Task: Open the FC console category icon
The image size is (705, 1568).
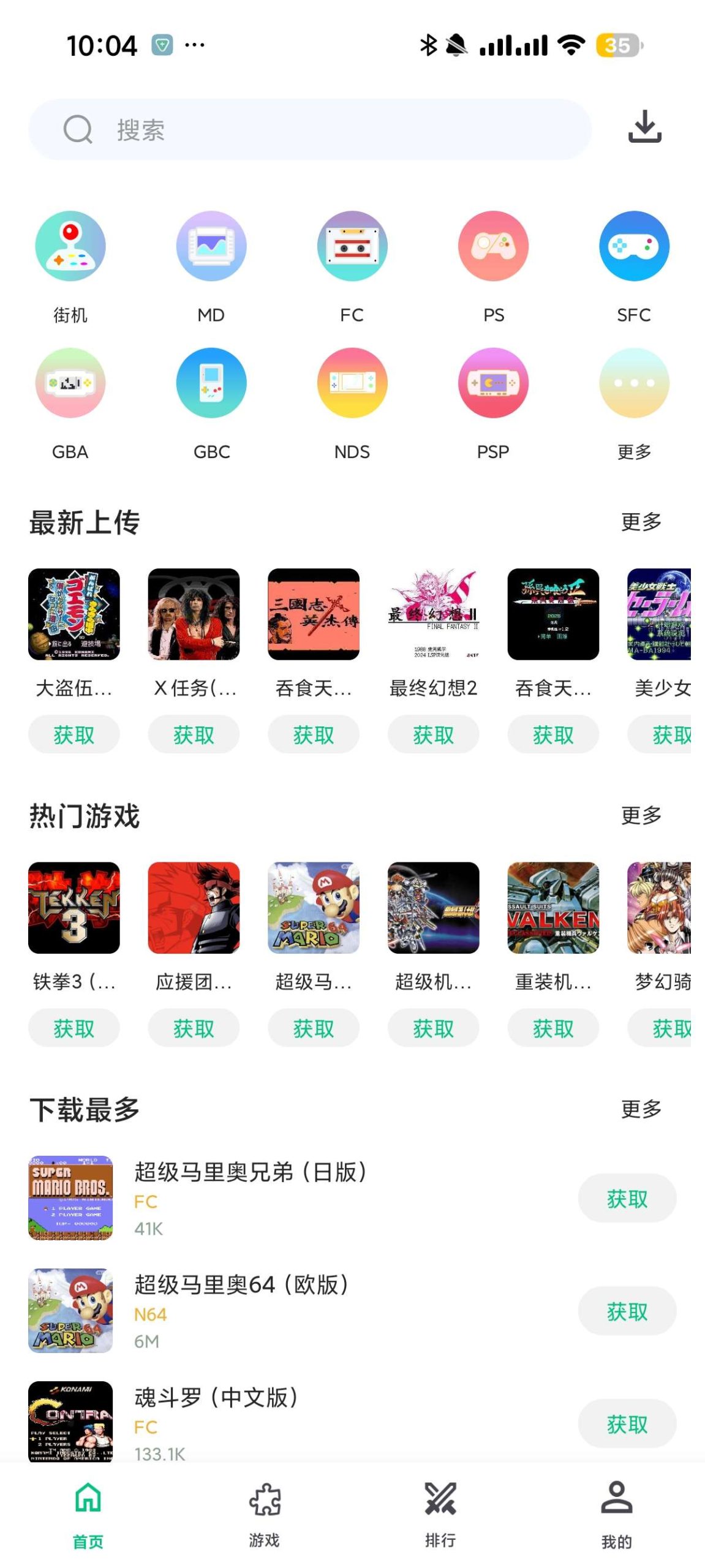Action: click(352, 246)
